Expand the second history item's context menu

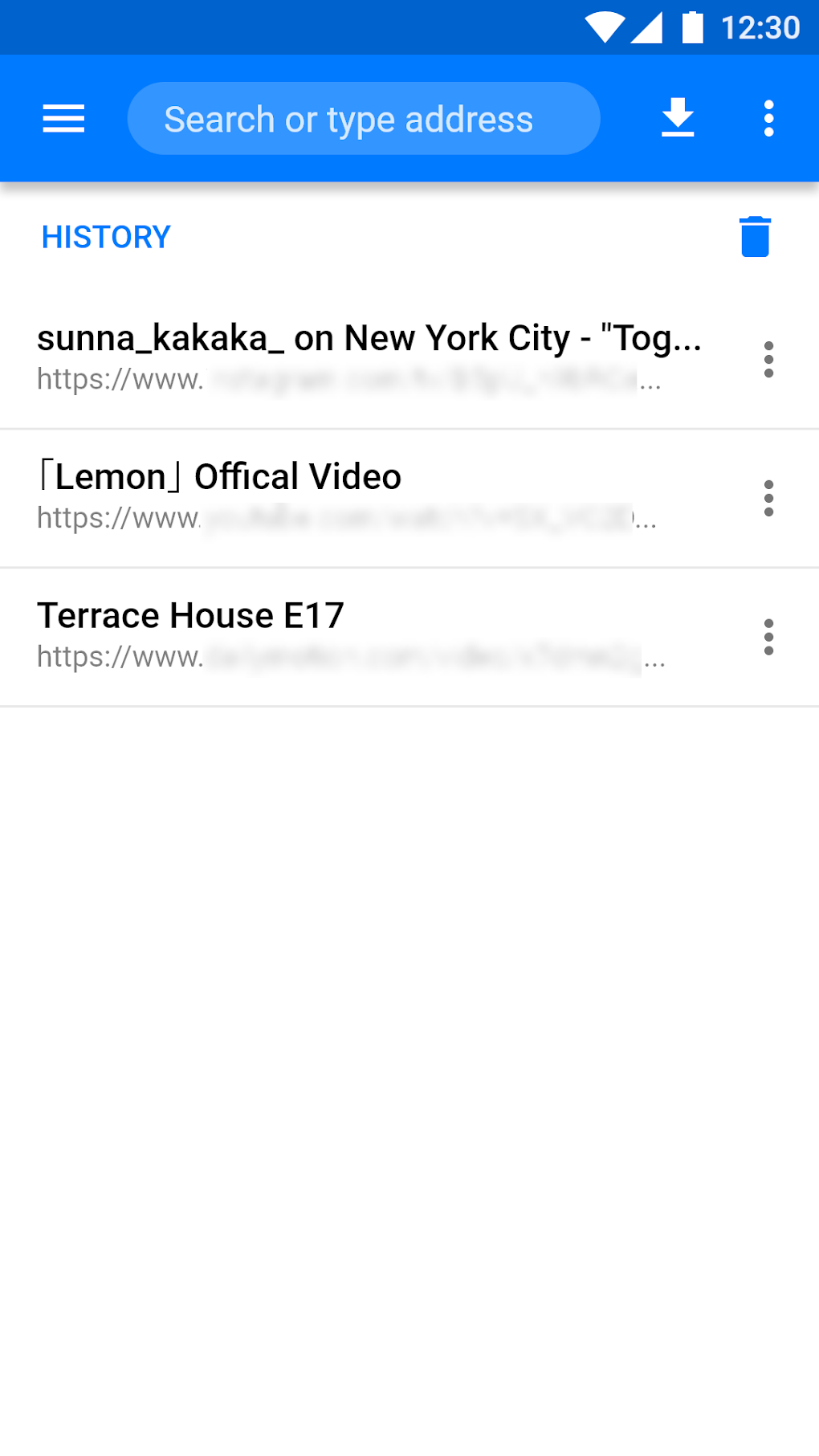[769, 498]
